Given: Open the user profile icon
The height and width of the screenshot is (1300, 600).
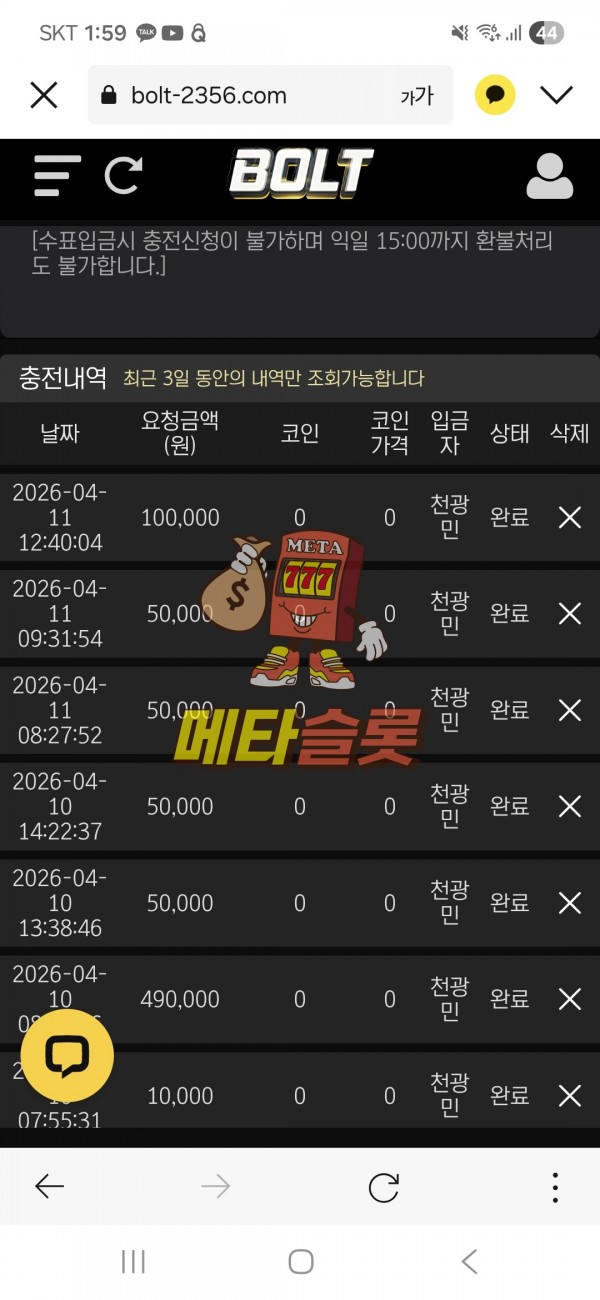Looking at the screenshot, I should coord(549,176).
